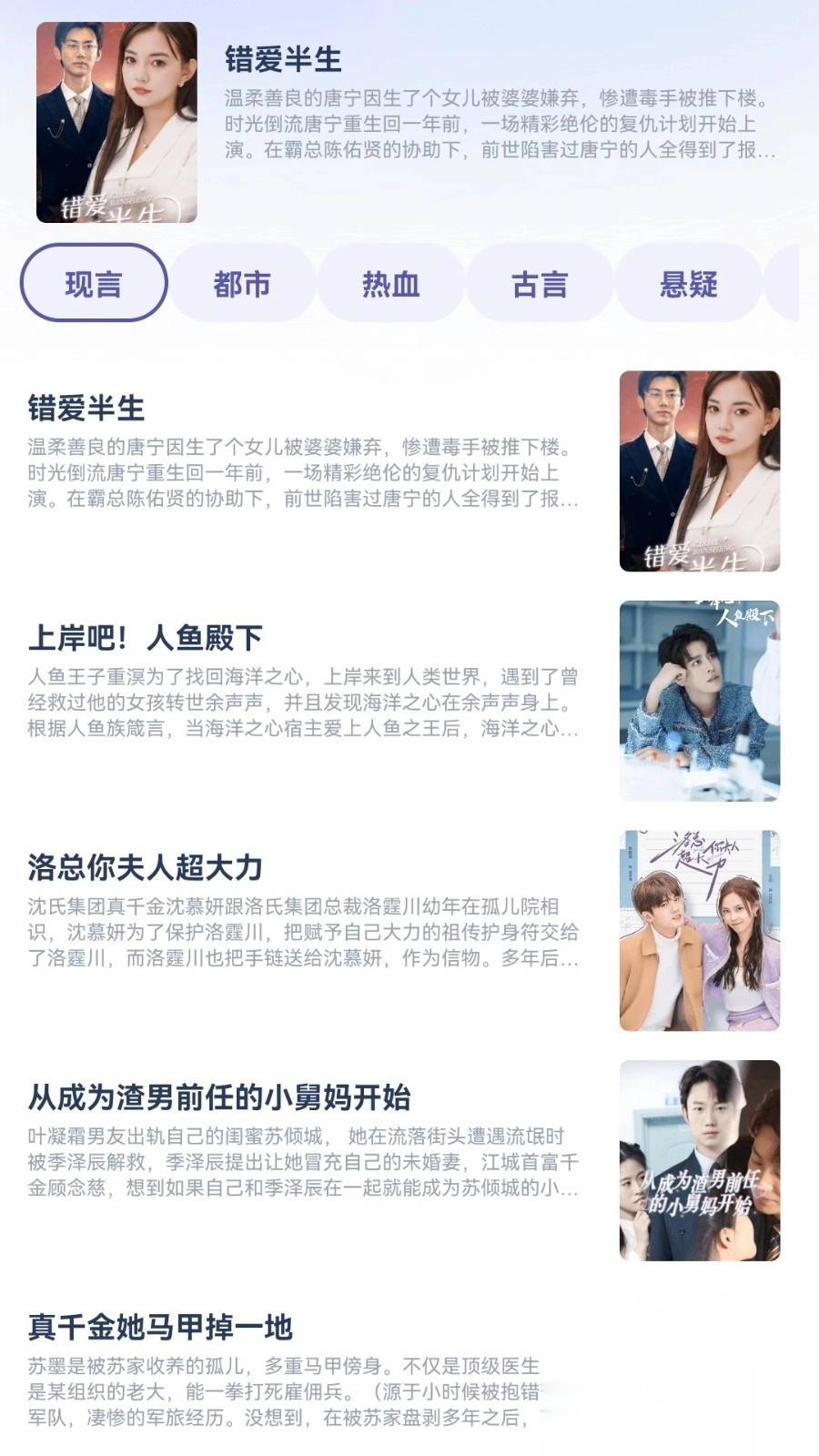Switch to the 现言 category tab
Image resolution: width=819 pixels, height=1456 pixels.
pos(93,283)
